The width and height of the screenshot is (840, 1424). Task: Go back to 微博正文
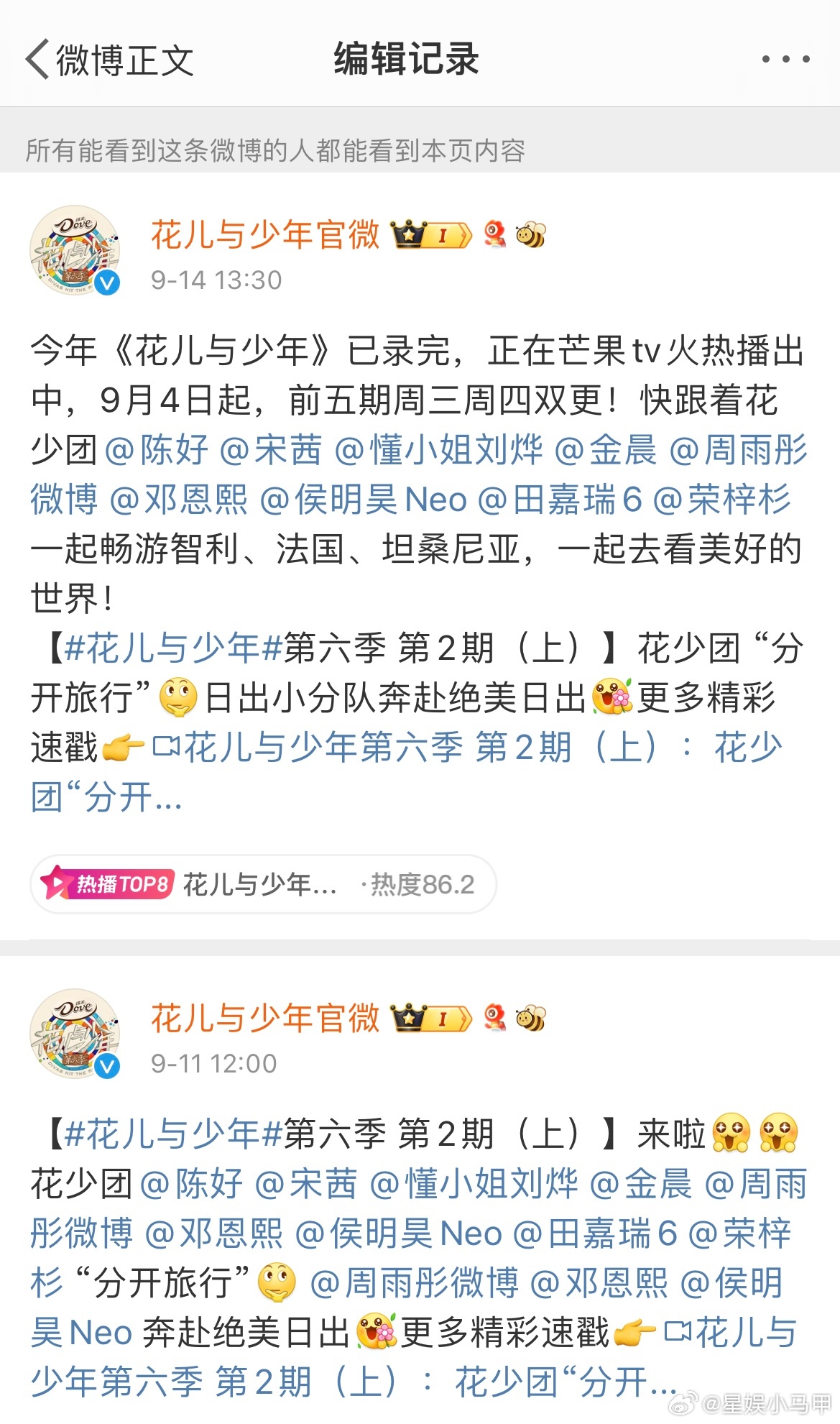[109, 60]
